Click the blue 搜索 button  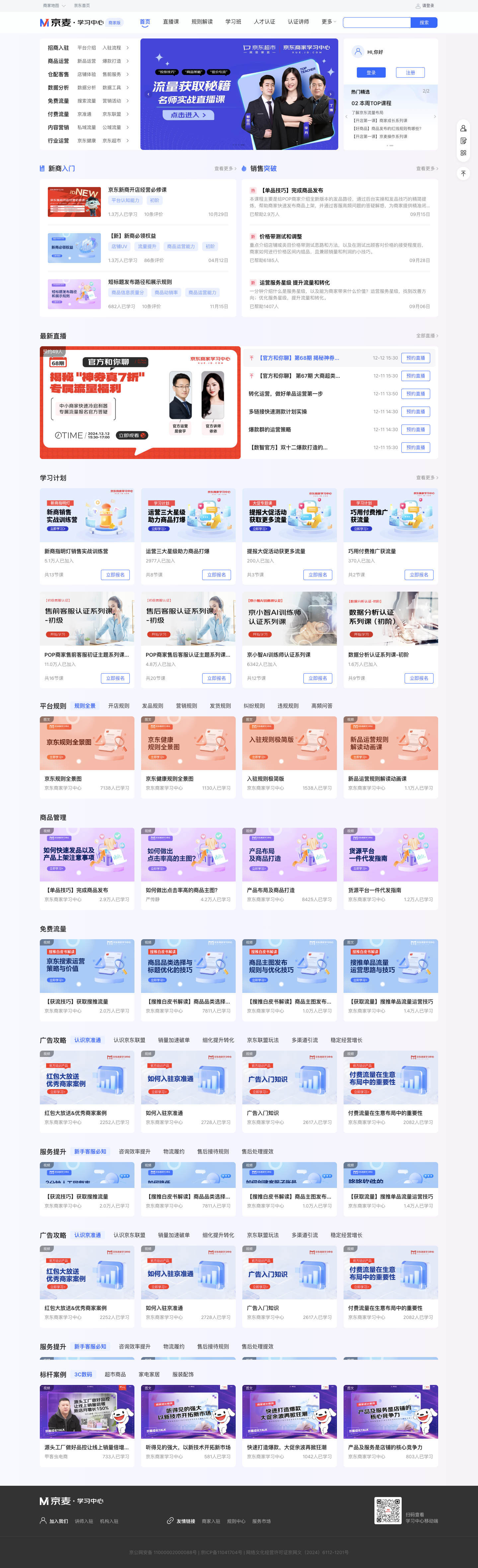[424, 23]
